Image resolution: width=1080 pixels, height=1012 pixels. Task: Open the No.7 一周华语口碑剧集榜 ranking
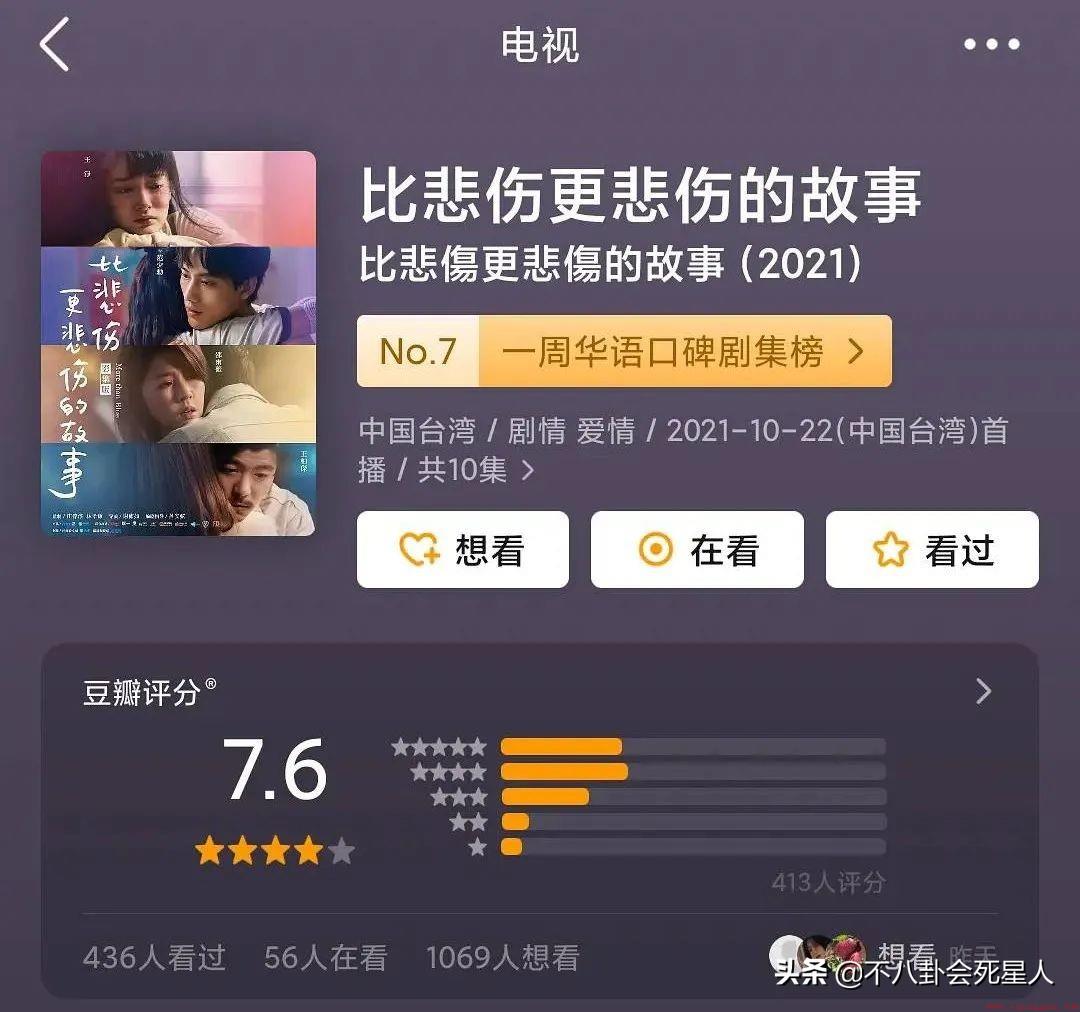pyautogui.click(x=624, y=351)
